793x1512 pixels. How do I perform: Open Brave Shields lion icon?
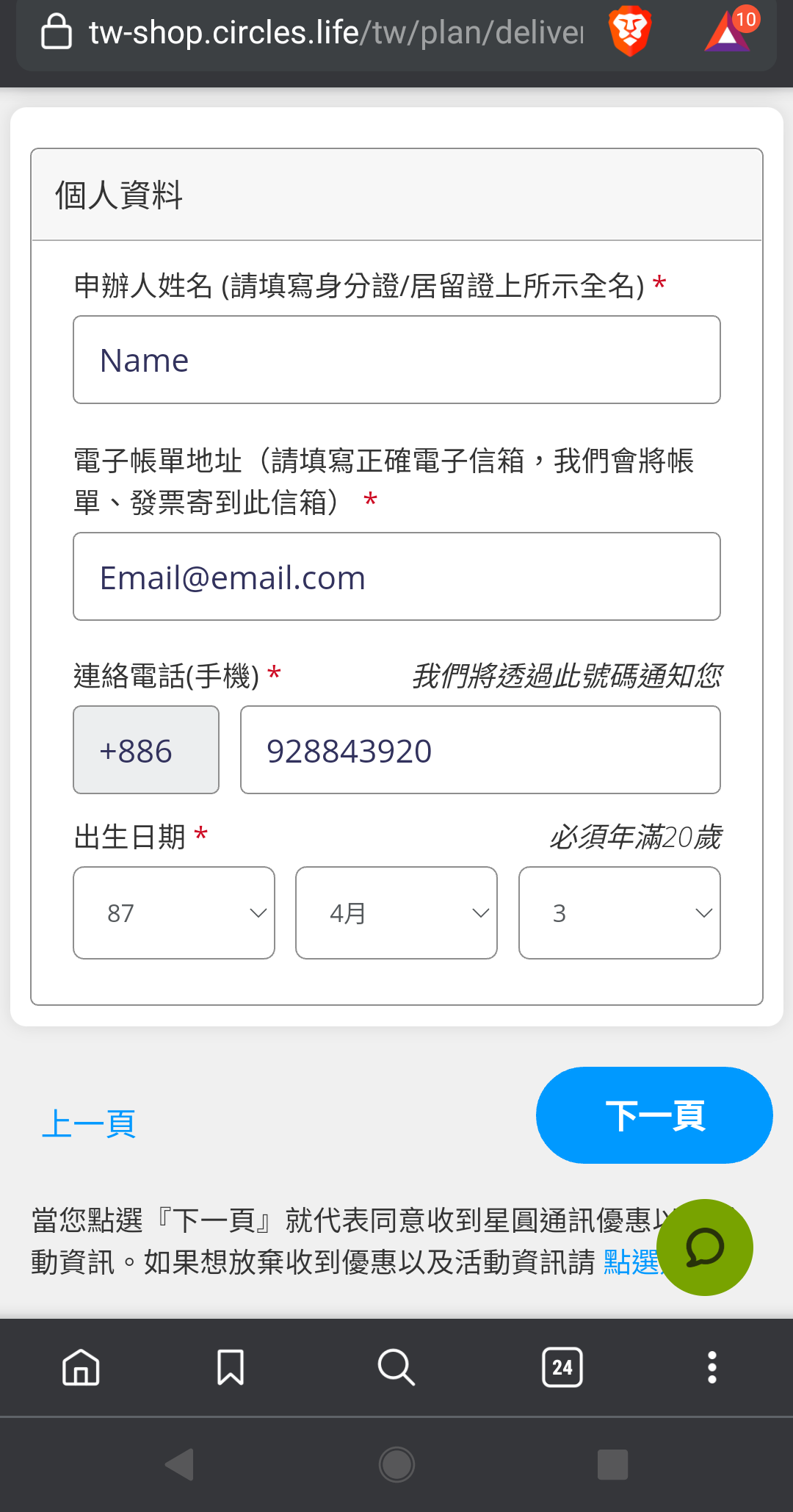point(630,32)
